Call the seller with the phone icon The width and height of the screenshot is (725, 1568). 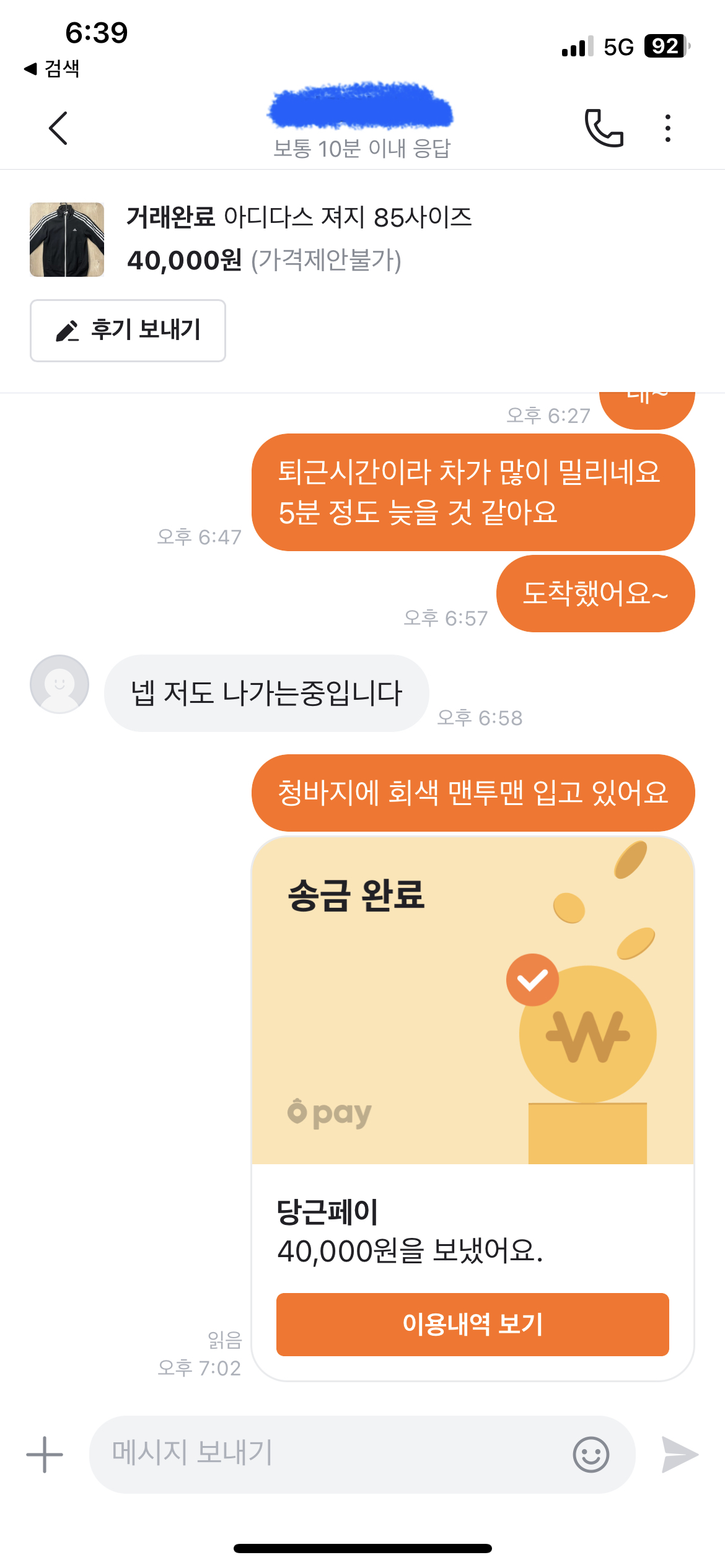tap(604, 128)
